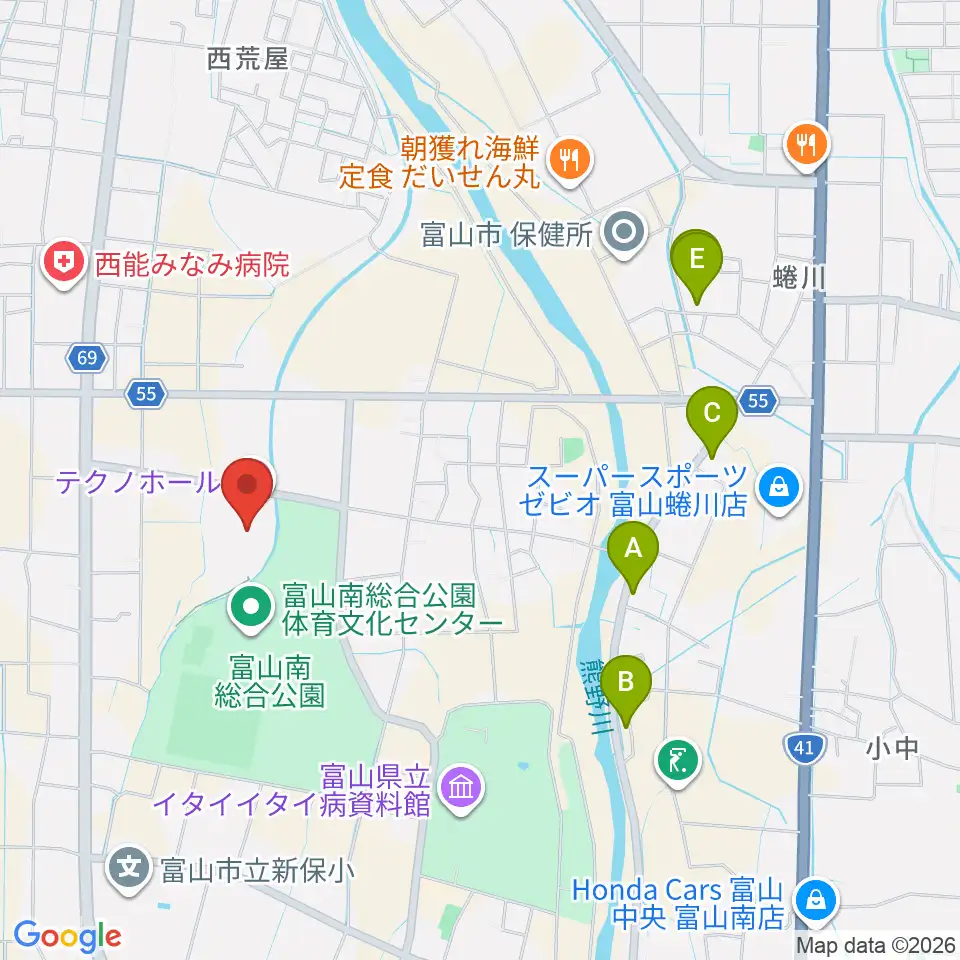Open the 富山県立イタイイタイ病資料館 museum pin
The height and width of the screenshot is (960, 960).
pyautogui.click(x=462, y=790)
